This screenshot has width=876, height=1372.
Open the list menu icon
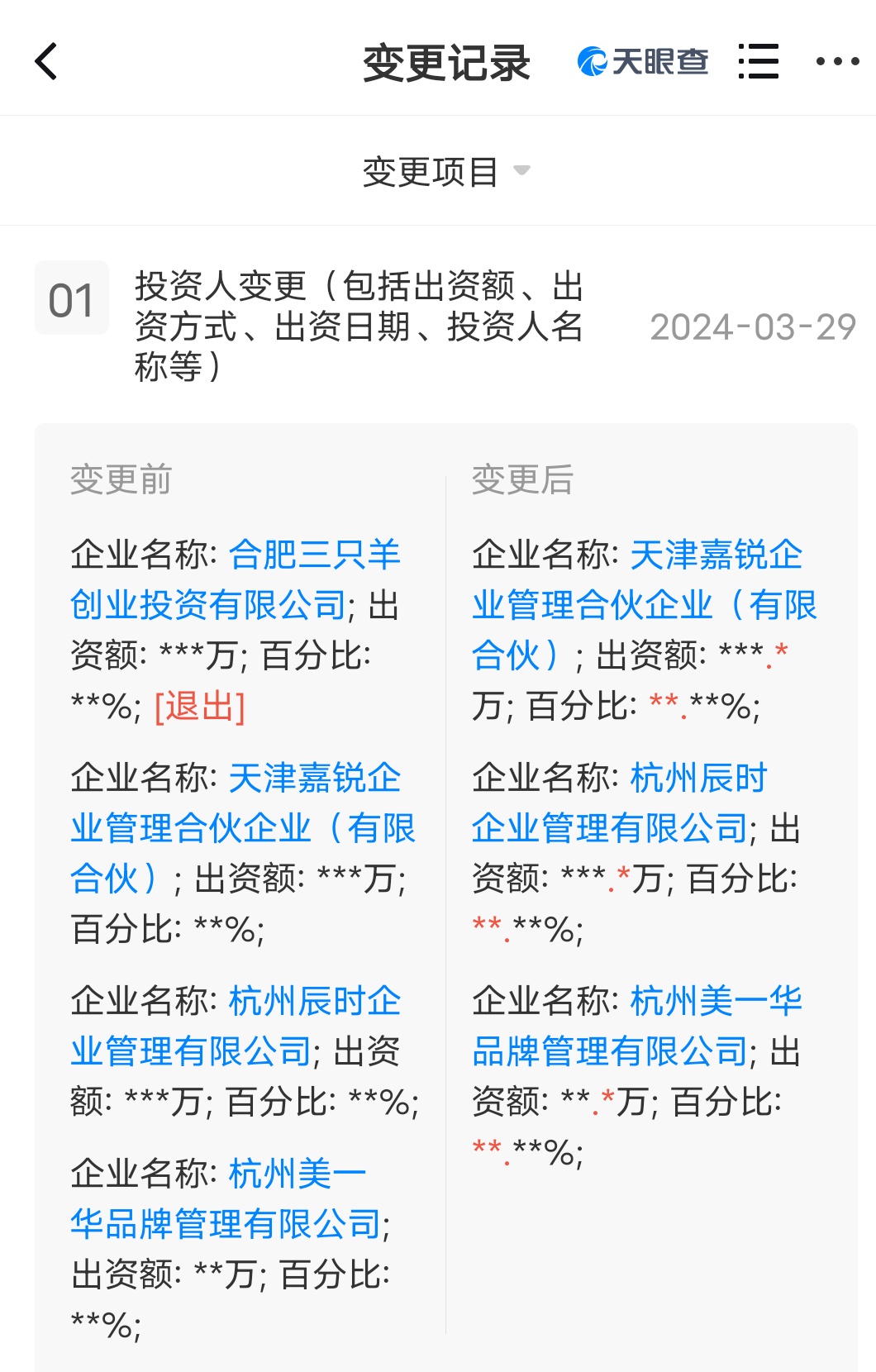coord(758,62)
